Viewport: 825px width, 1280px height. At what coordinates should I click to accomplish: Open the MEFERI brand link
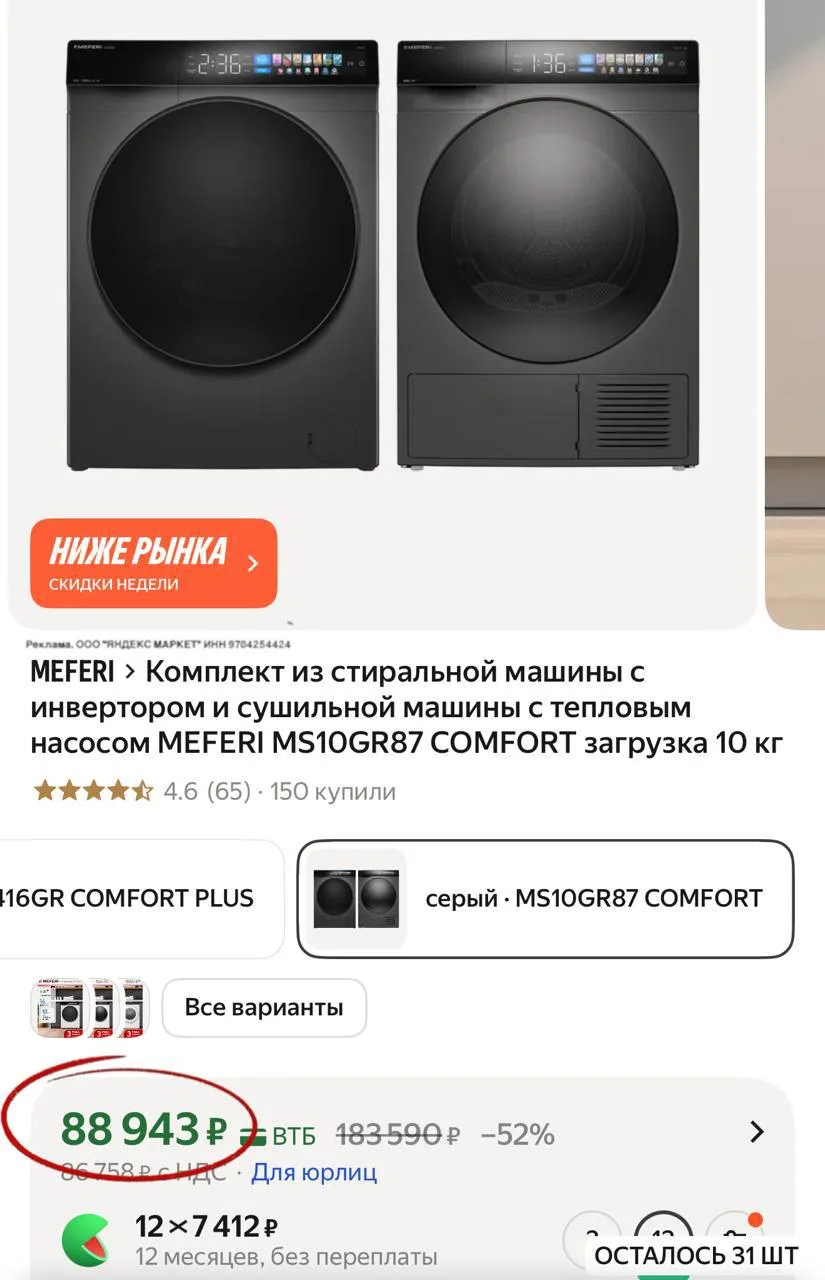[x=71, y=671]
